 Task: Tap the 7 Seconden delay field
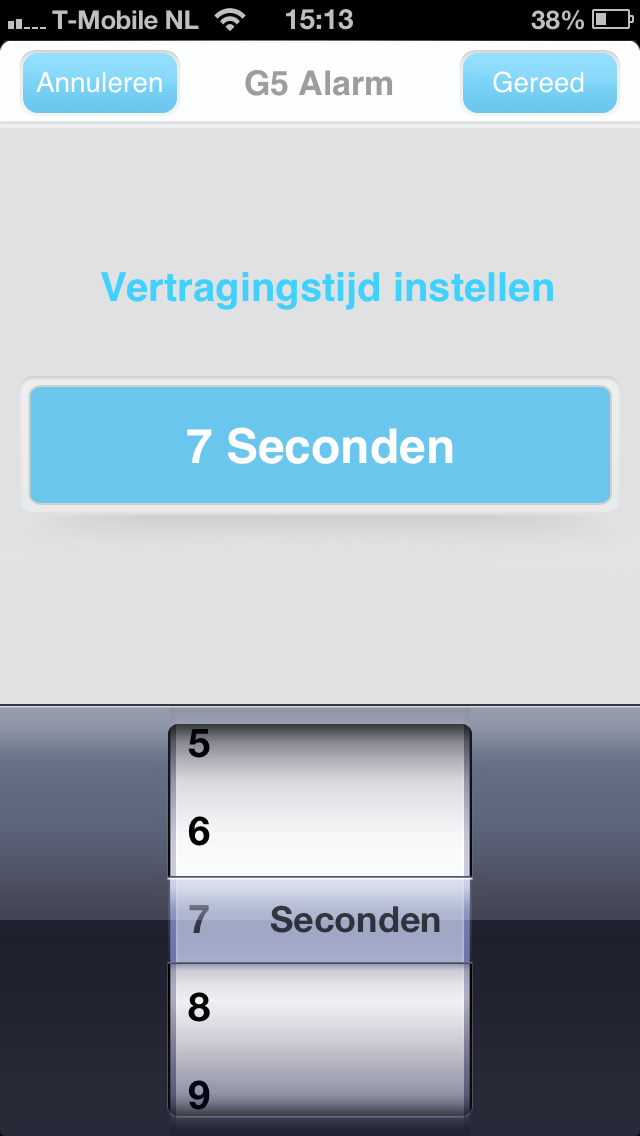click(320, 446)
